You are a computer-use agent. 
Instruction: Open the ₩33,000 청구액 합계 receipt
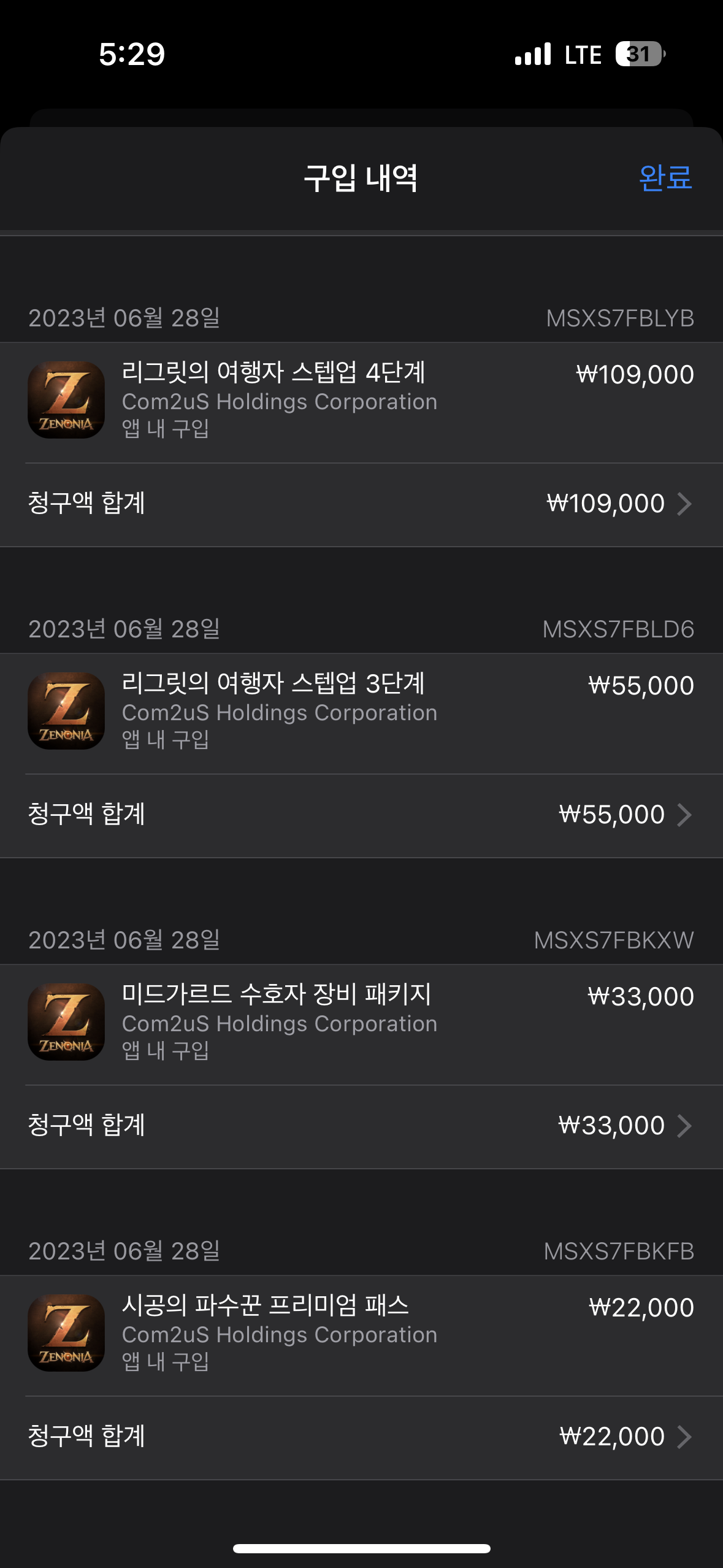(x=362, y=1126)
